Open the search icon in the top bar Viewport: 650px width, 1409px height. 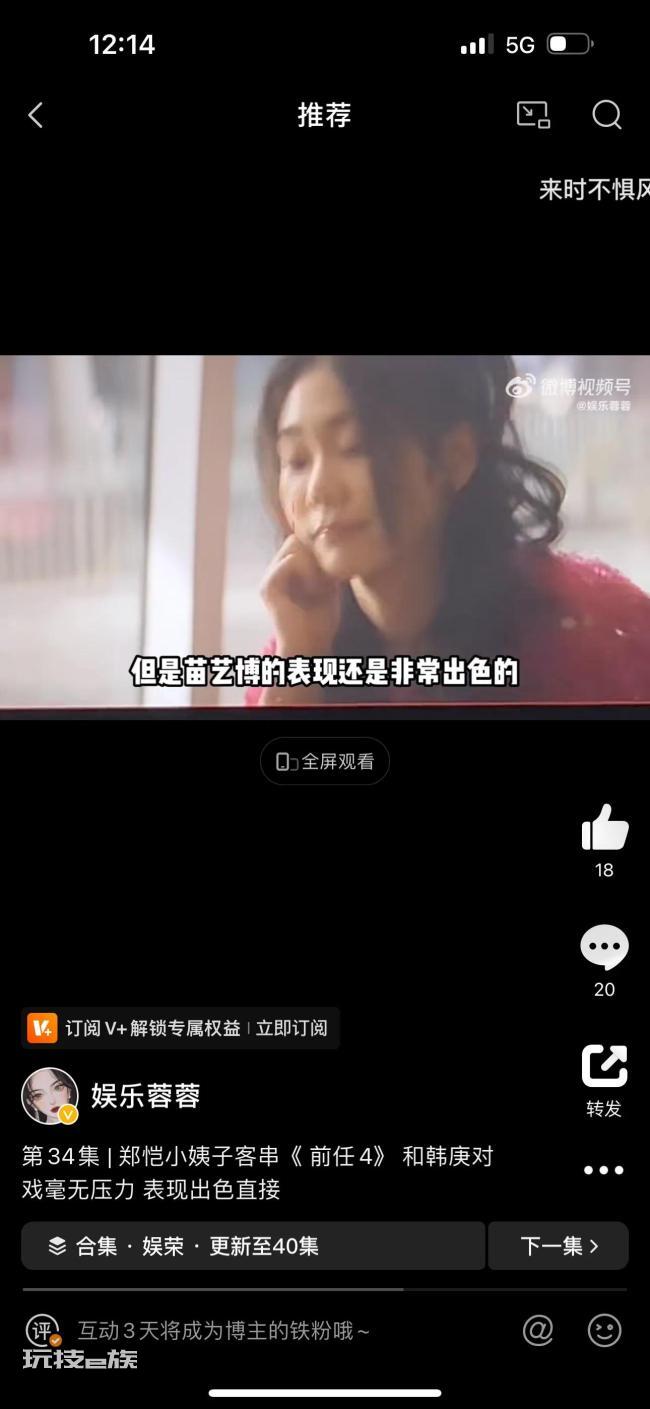click(607, 115)
